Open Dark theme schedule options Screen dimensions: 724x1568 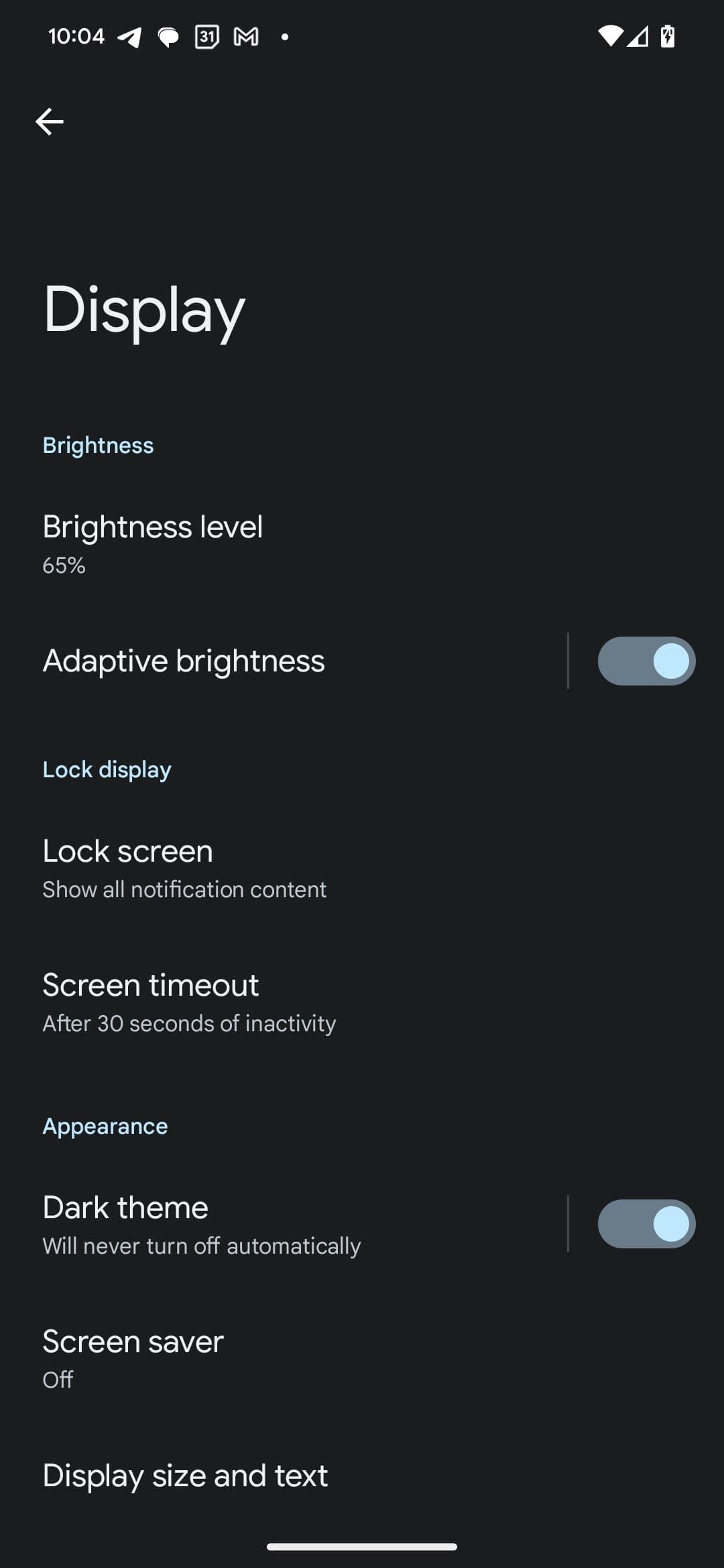201,1224
